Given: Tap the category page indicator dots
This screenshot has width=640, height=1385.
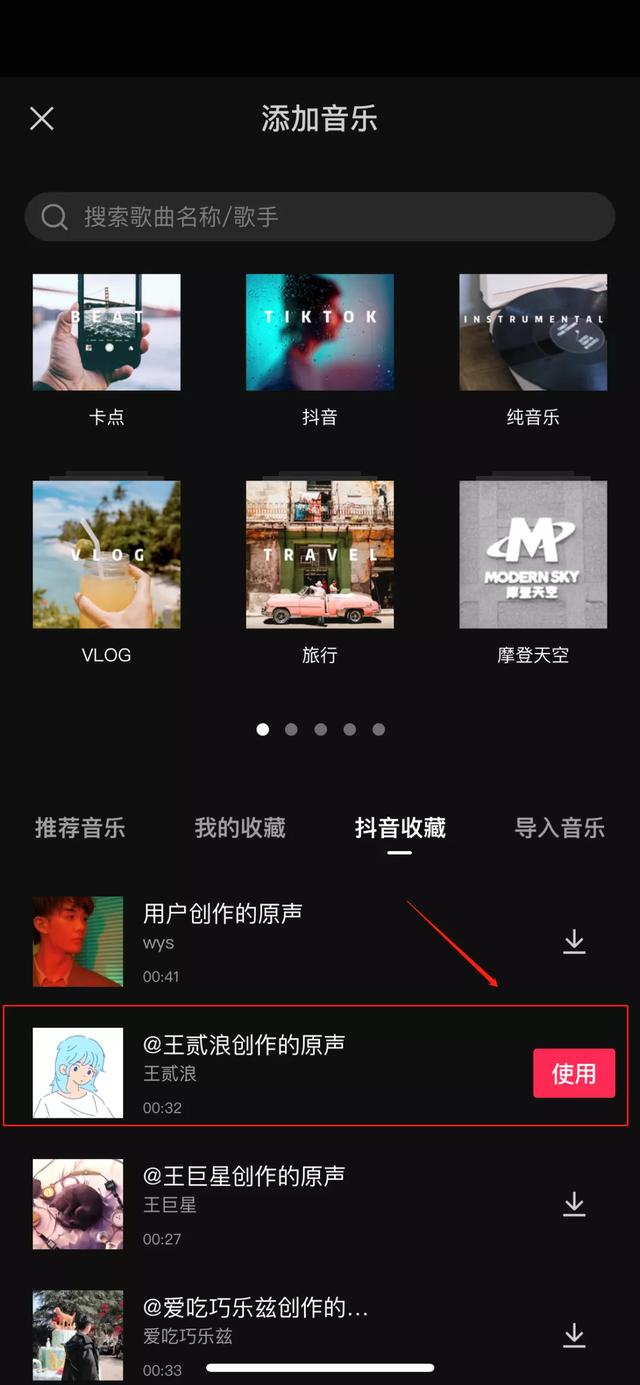Looking at the screenshot, I should 320,730.
